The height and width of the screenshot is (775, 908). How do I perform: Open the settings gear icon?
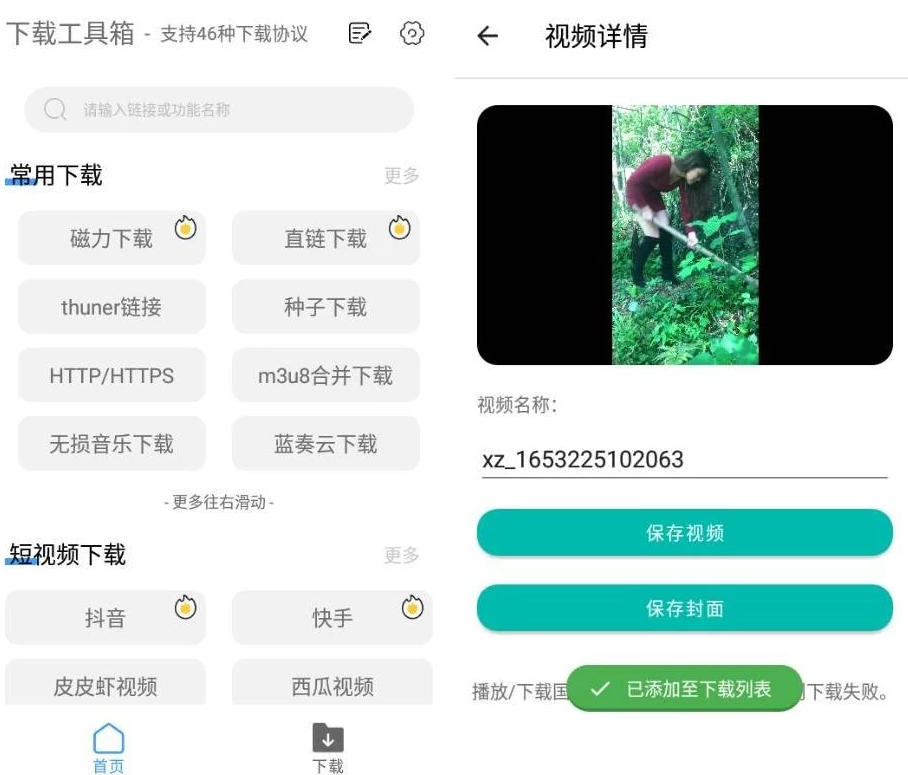click(411, 34)
